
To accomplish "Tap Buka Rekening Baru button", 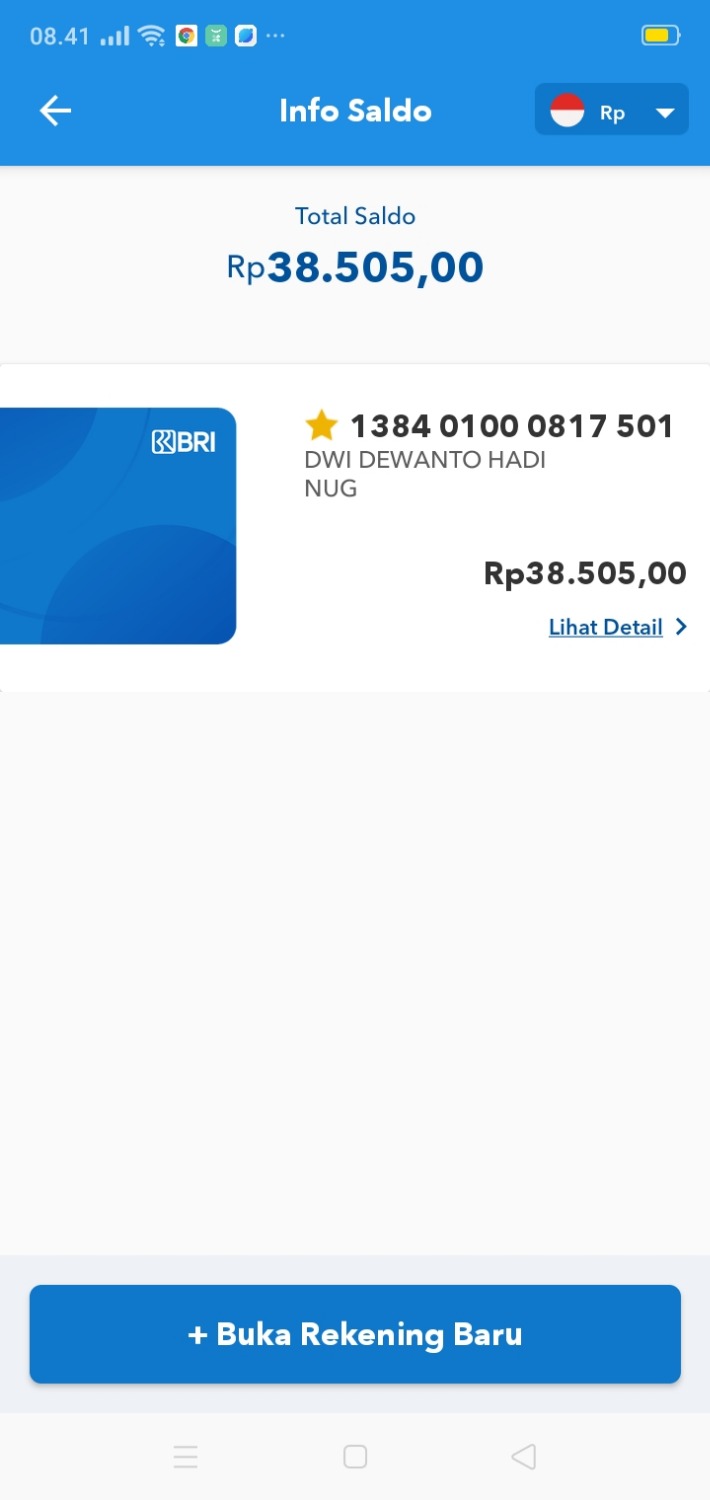I will click(x=355, y=1334).
